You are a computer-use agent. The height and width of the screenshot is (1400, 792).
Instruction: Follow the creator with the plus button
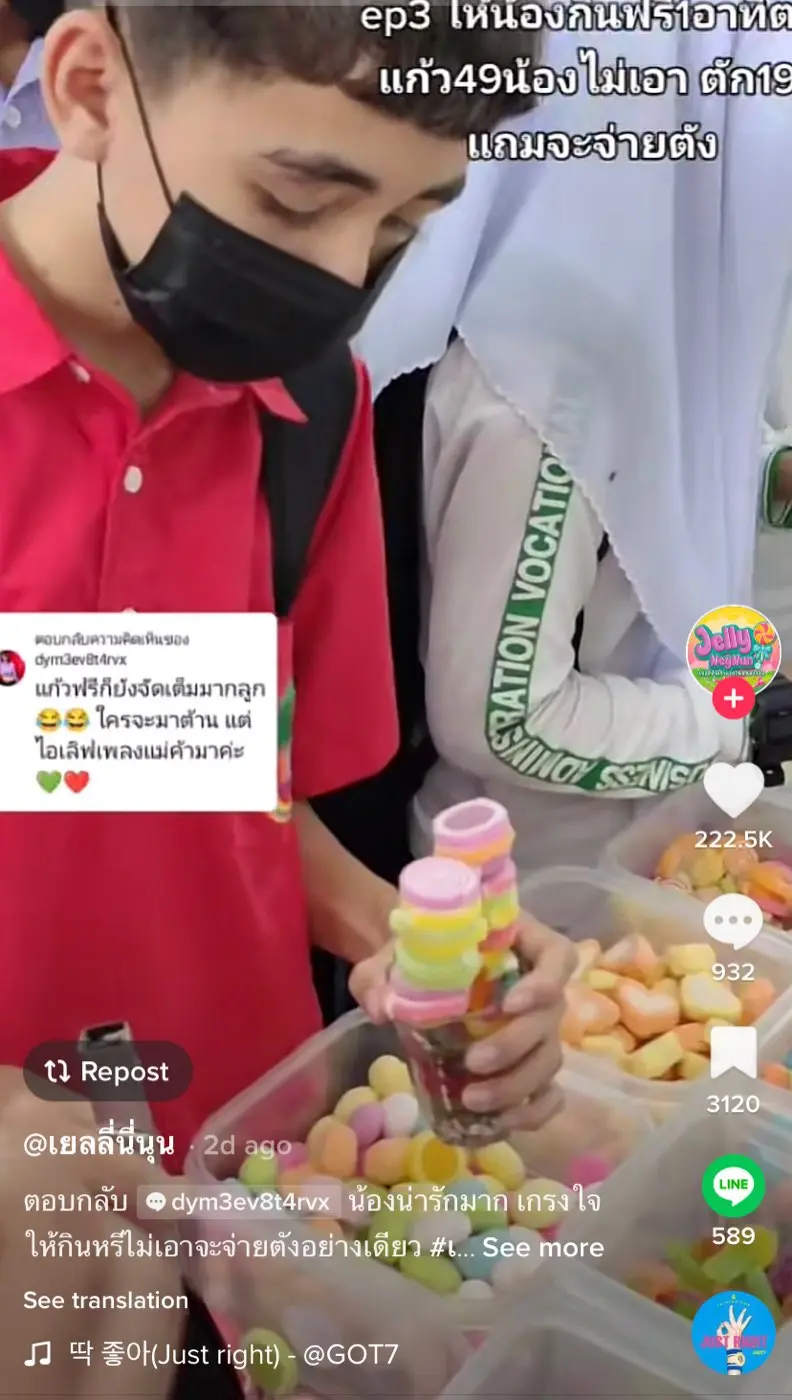tap(733, 698)
